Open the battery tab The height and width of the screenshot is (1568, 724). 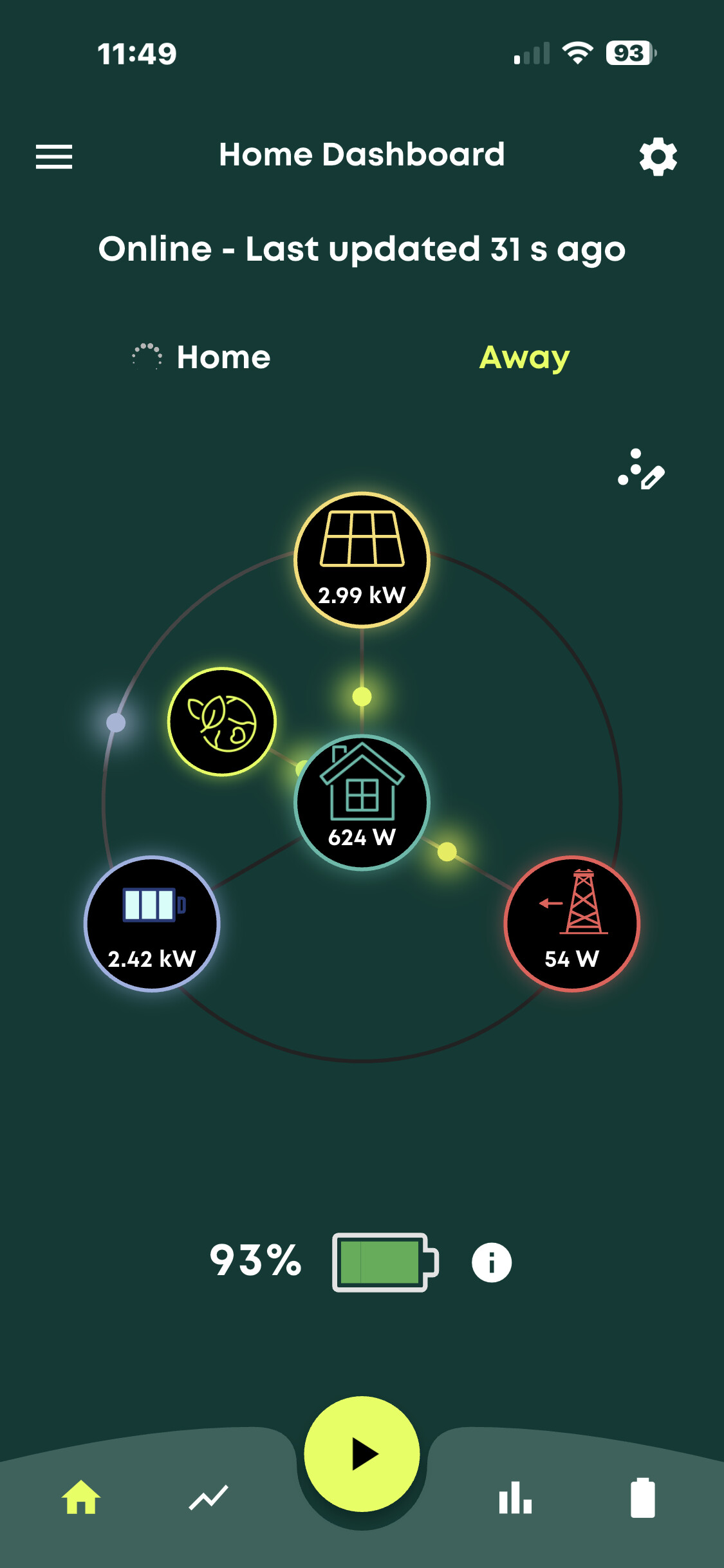(x=642, y=1497)
